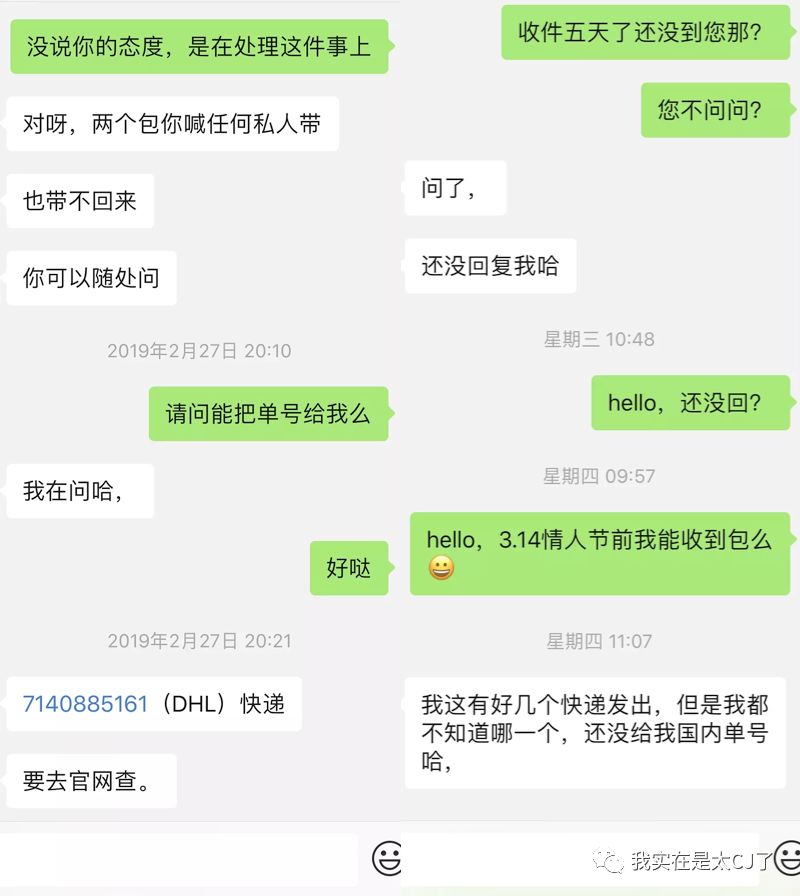The image size is (800, 896).
Task: Click the '好哒' message bubble
Action: point(349,568)
